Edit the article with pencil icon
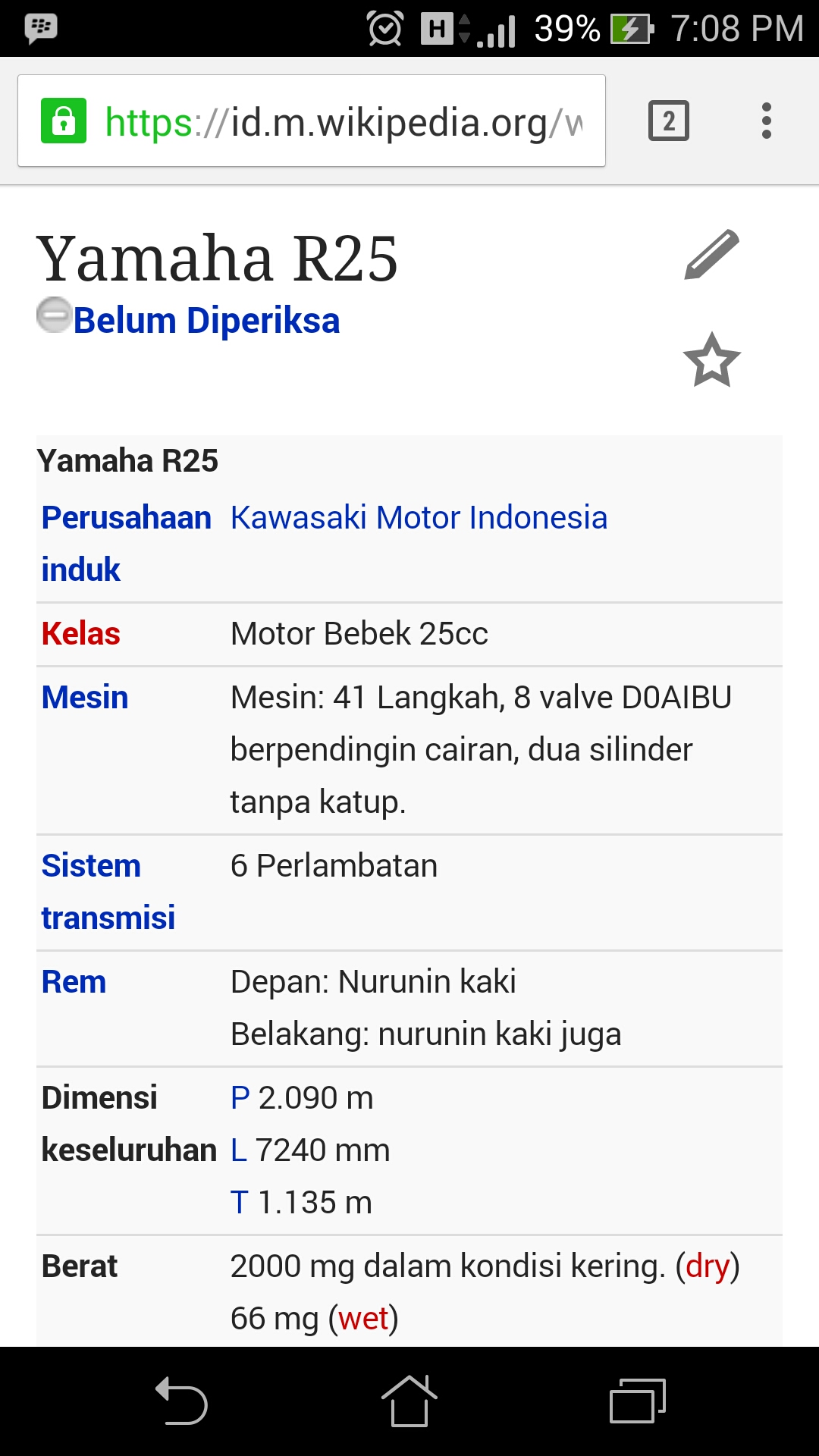 click(x=711, y=255)
